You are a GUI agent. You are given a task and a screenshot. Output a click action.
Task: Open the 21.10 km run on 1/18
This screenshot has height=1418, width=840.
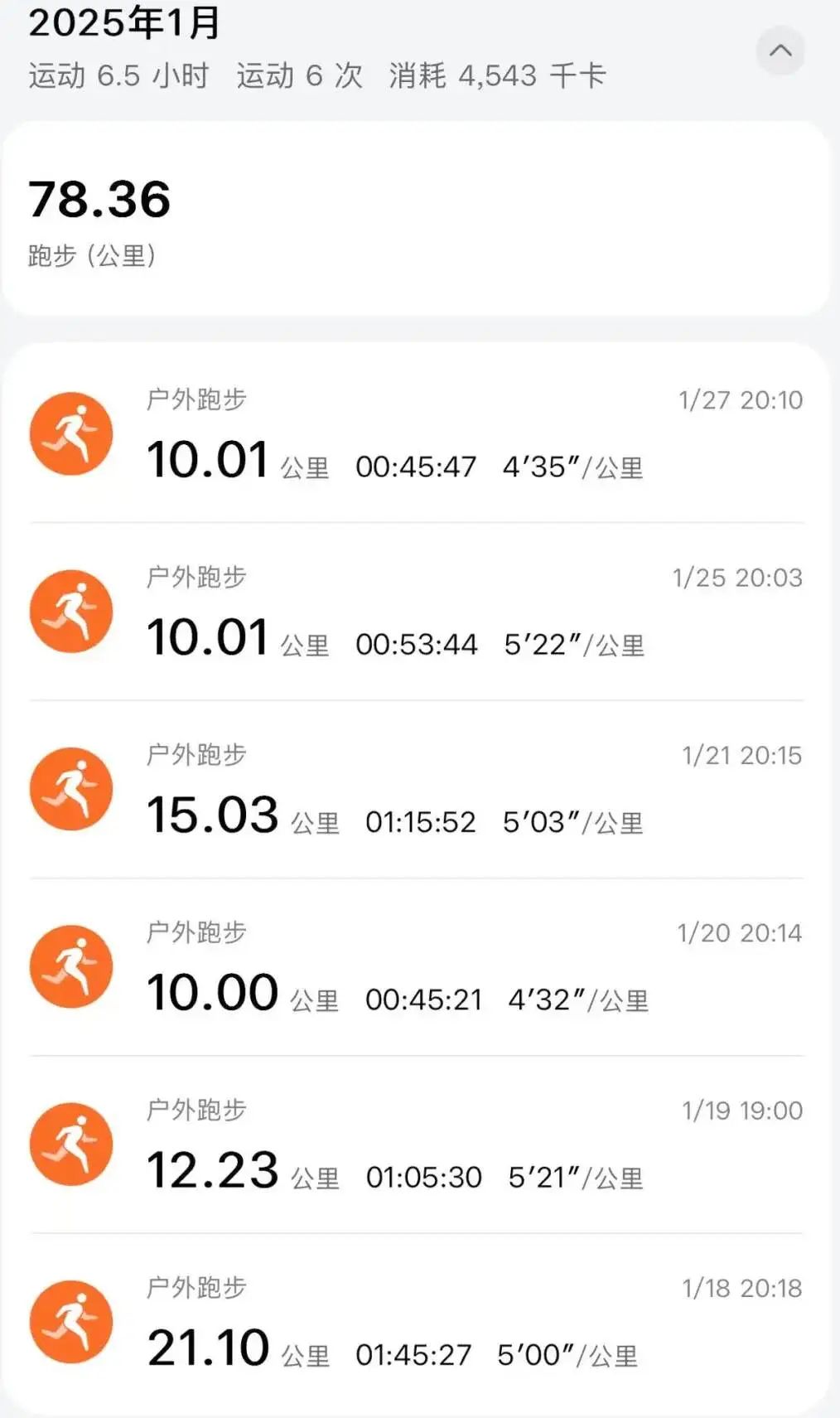click(x=417, y=1321)
